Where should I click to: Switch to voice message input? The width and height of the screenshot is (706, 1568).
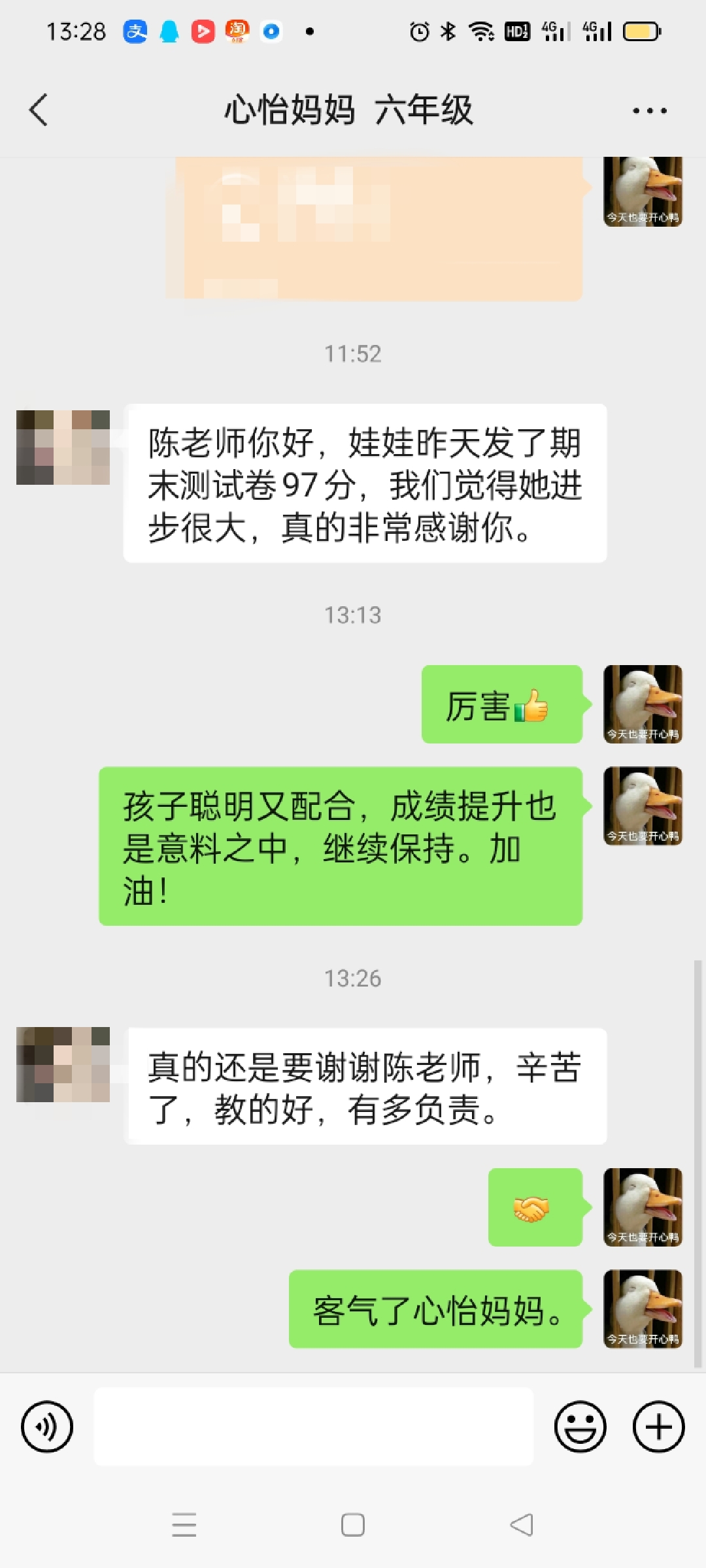47,1426
